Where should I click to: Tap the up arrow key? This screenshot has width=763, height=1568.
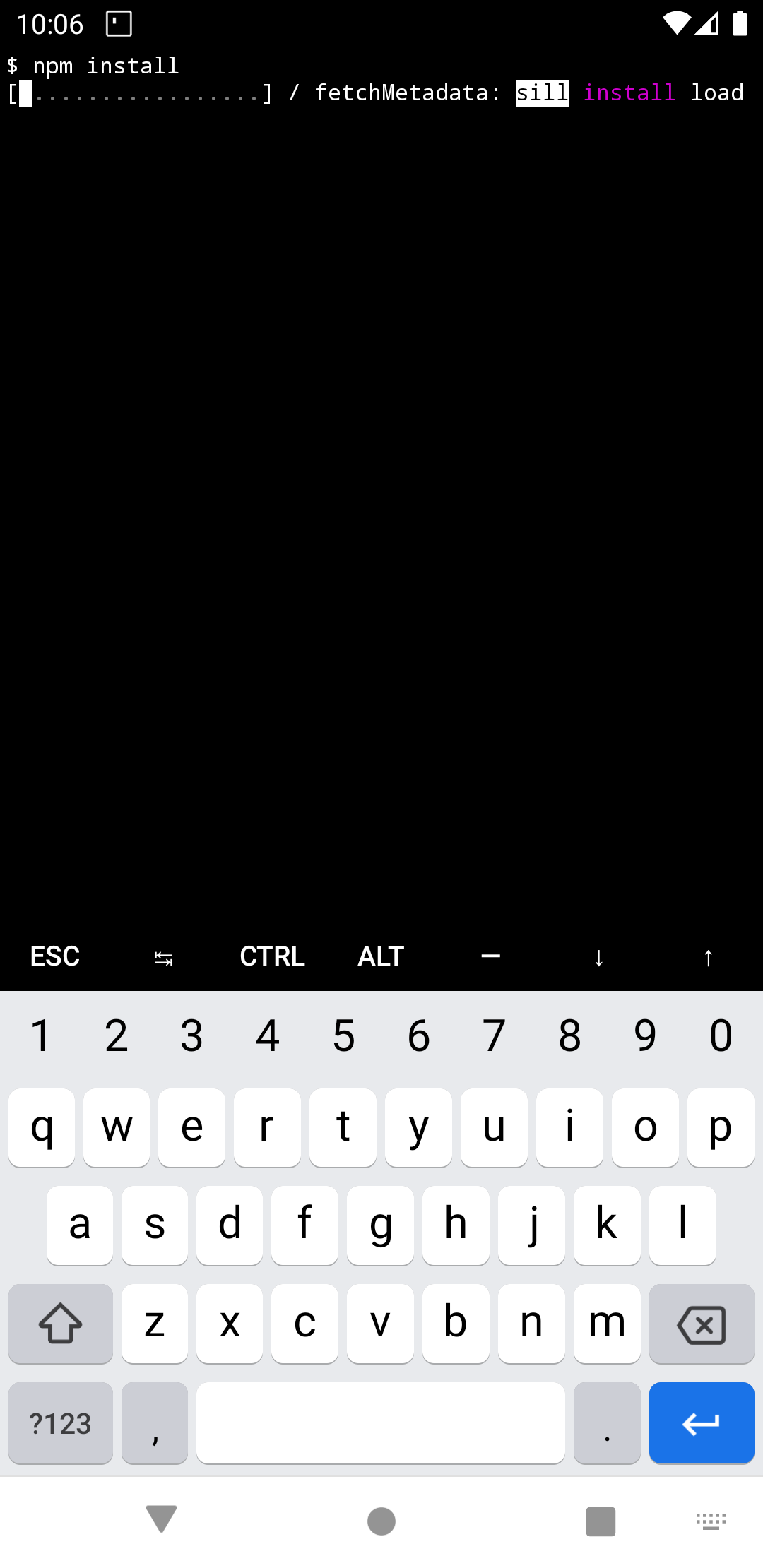708,958
